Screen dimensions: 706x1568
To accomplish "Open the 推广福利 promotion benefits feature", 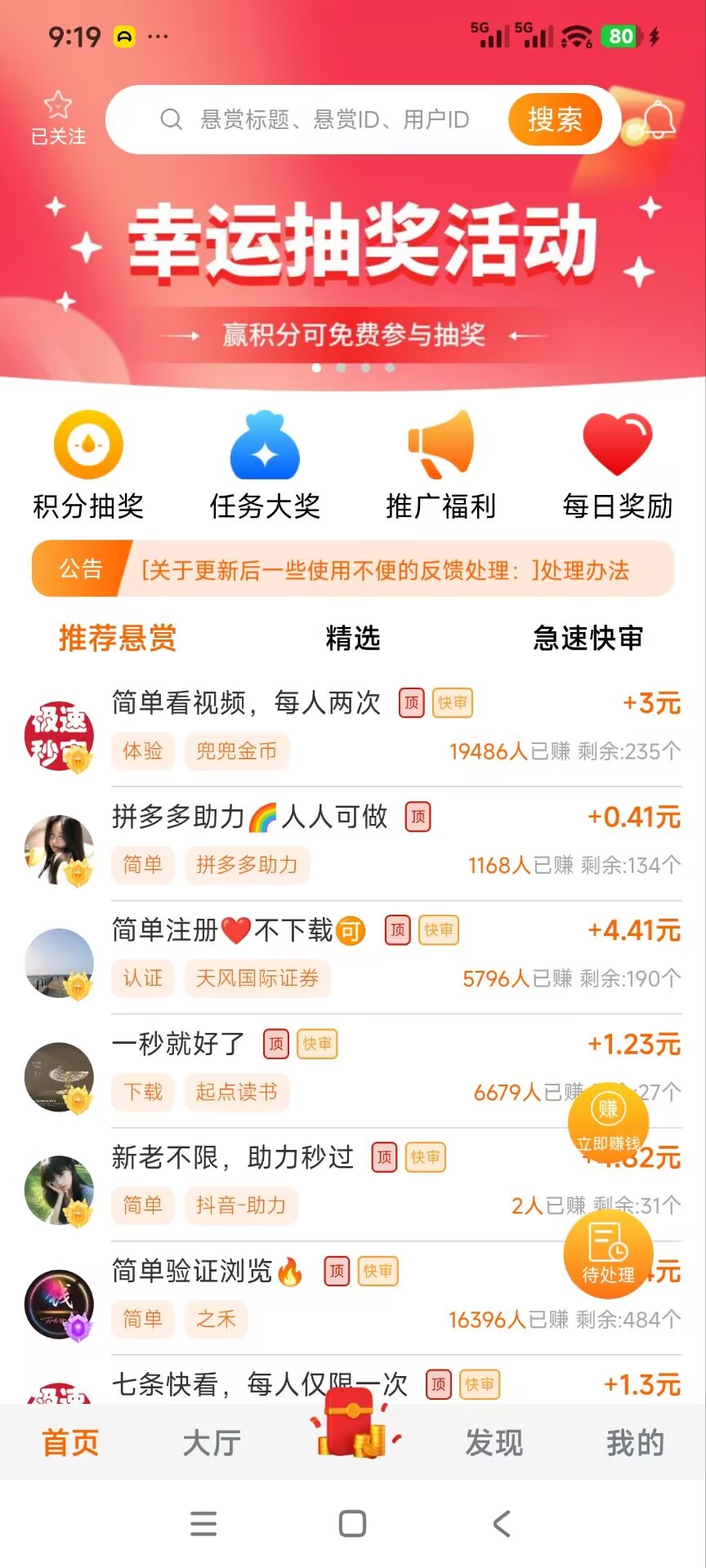I will pos(441,465).
